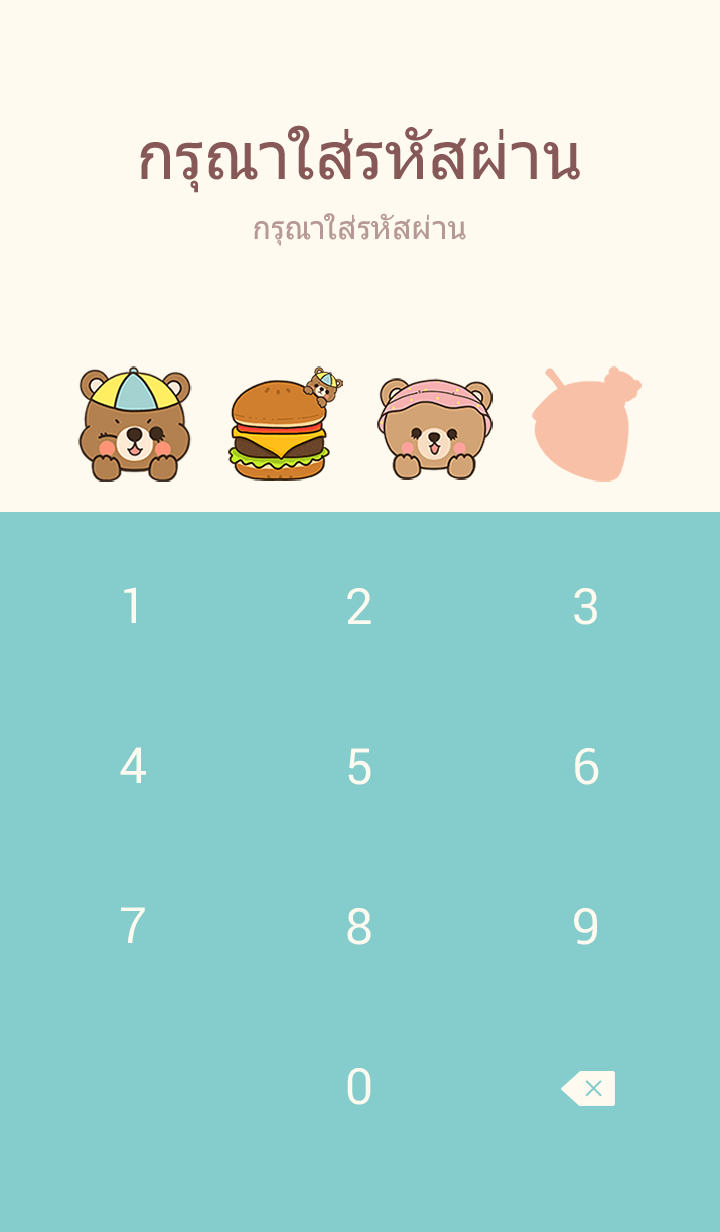Tap number 7 on the keypad
720x1232 pixels.
click(x=132, y=927)
